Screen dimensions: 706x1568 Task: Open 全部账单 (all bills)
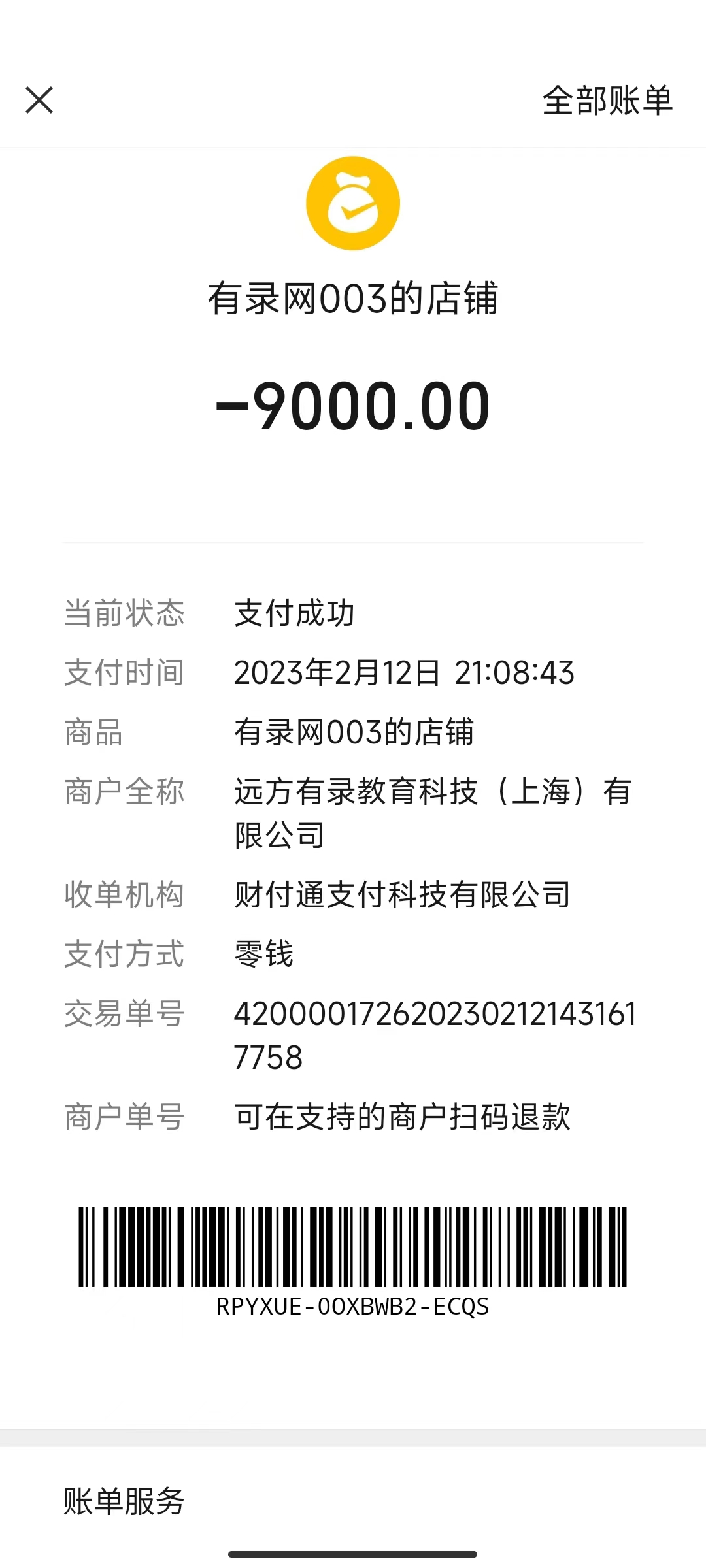click(x=607, y=101)
